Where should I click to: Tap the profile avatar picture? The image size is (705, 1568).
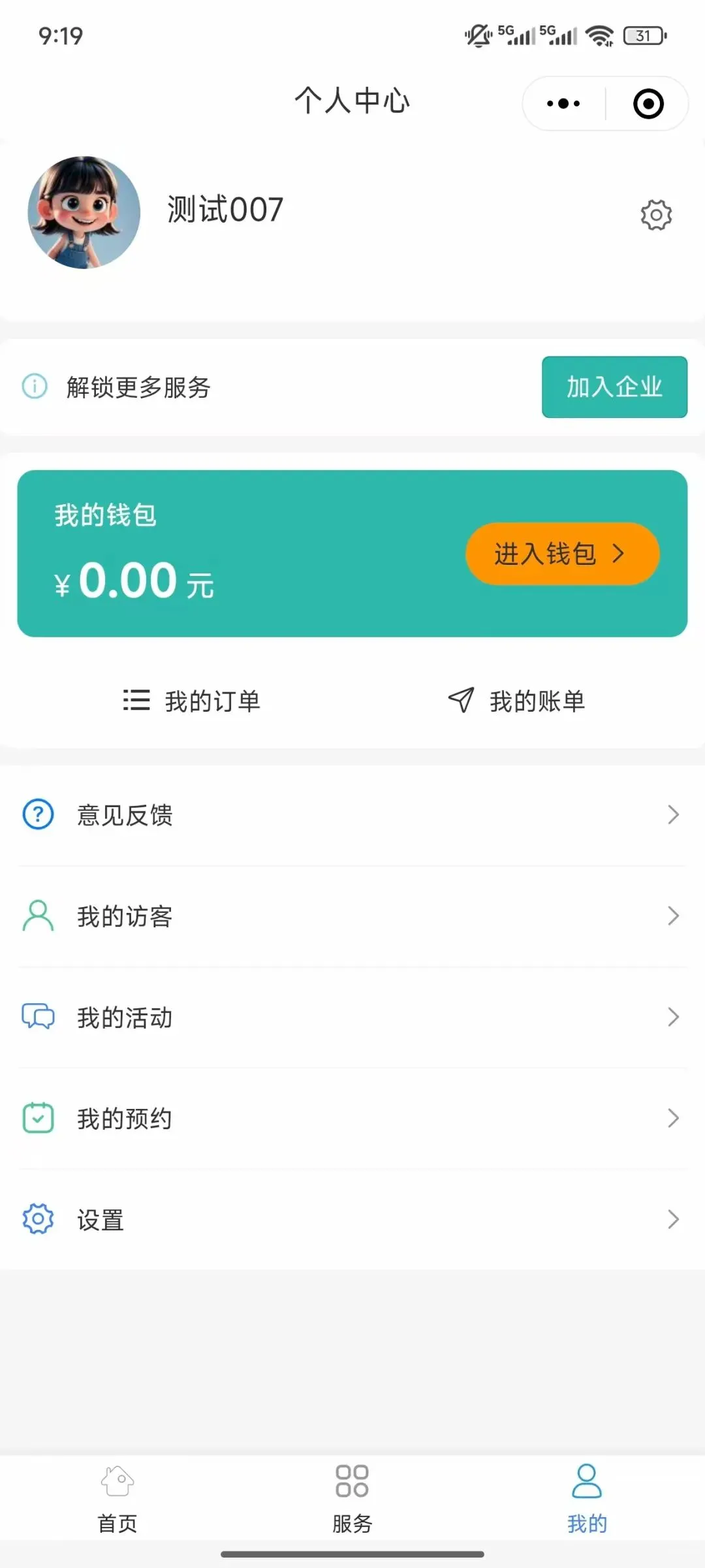click(x=84, y=212)
